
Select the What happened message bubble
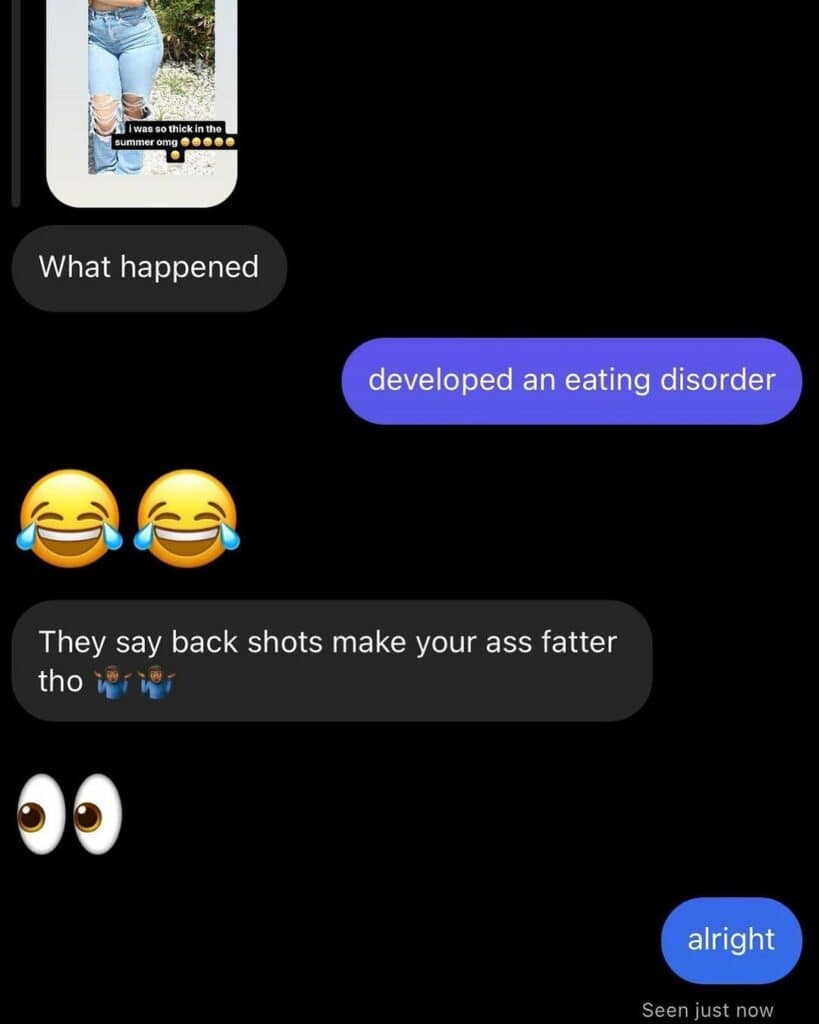(148, 267)
